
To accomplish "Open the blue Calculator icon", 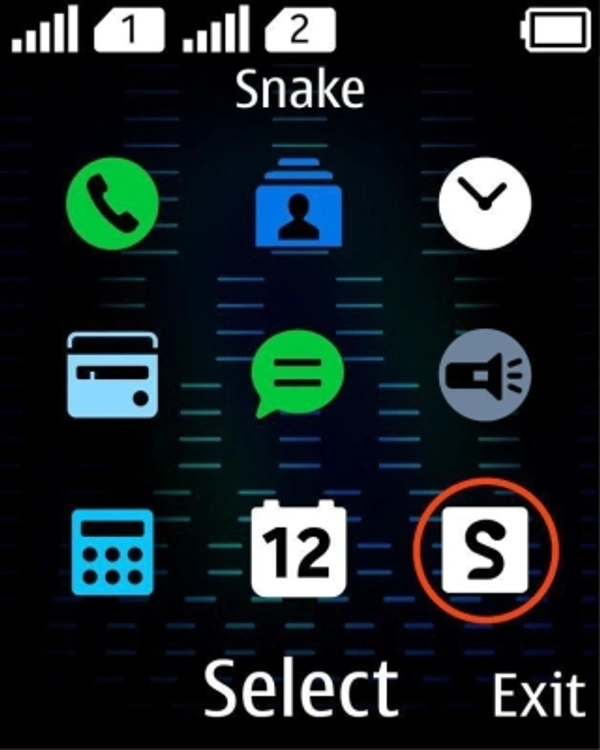I will click(x=112, y=550).
